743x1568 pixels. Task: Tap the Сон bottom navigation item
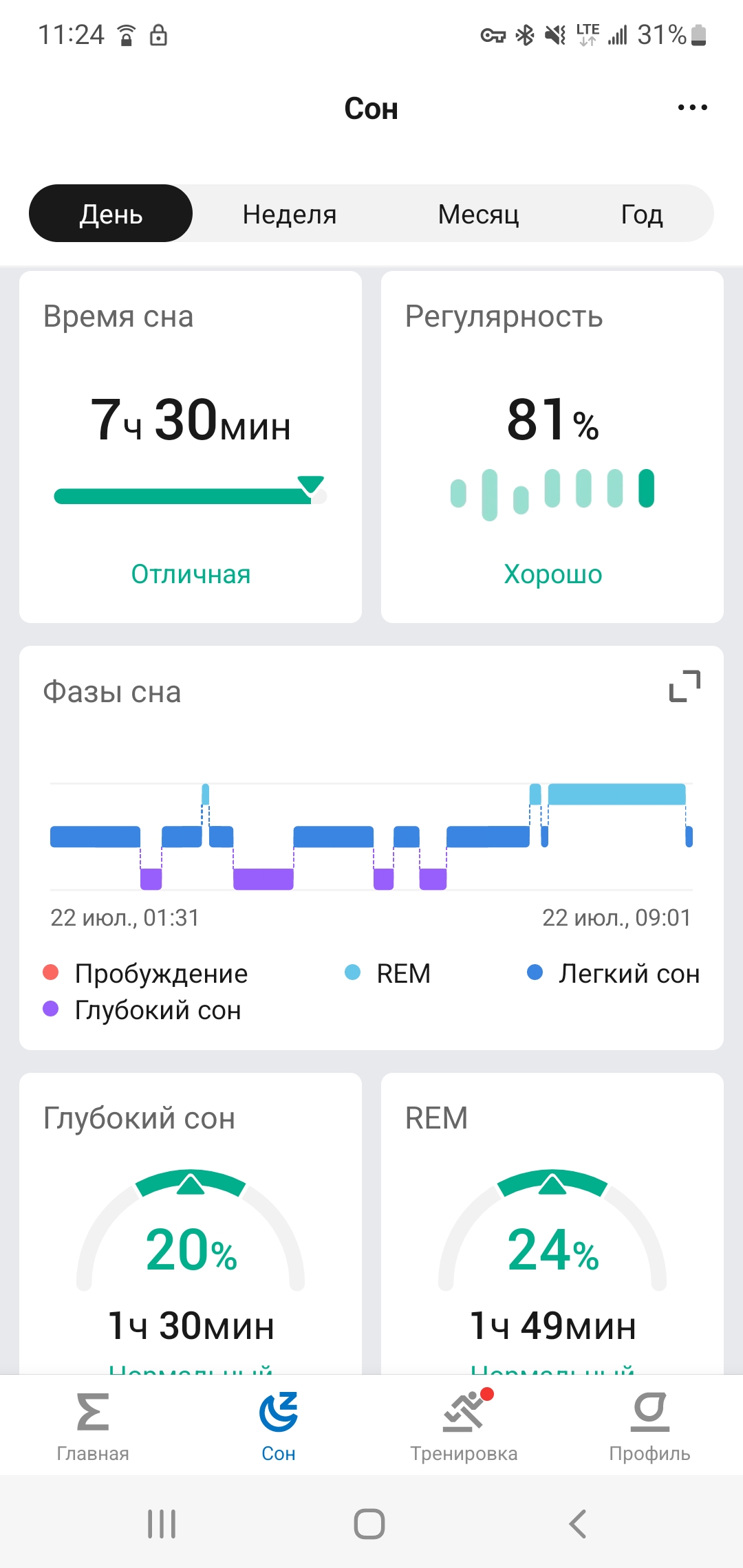(279, 1425)
